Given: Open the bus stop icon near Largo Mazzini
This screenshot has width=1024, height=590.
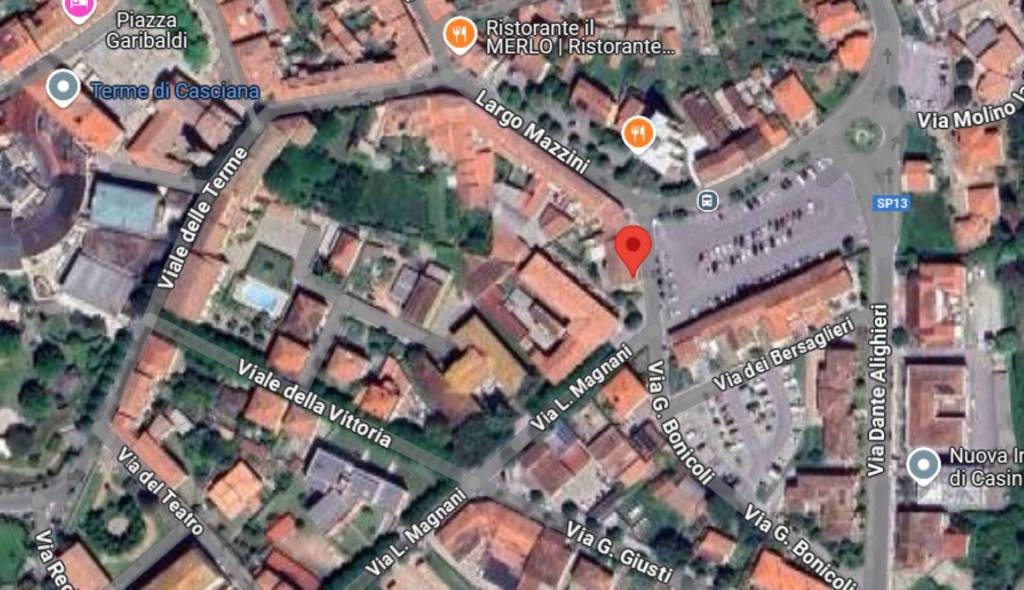Looking at the screenshot, I should [707, 201].
